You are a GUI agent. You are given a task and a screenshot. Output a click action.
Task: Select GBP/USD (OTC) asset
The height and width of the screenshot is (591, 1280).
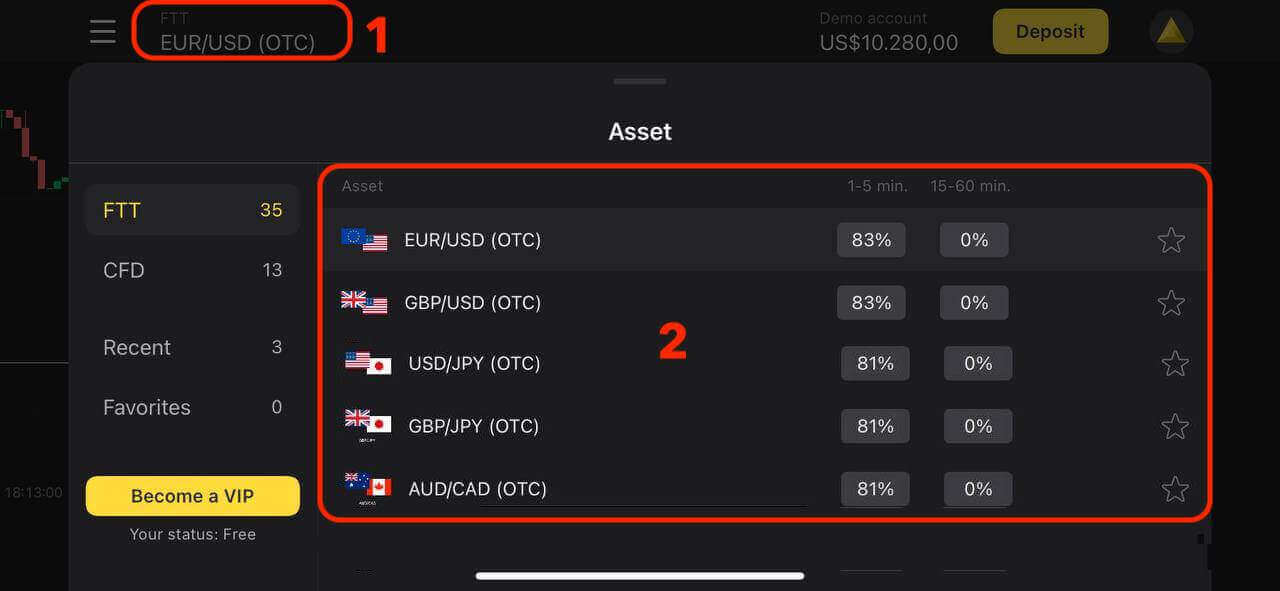(x=472, y=303)
